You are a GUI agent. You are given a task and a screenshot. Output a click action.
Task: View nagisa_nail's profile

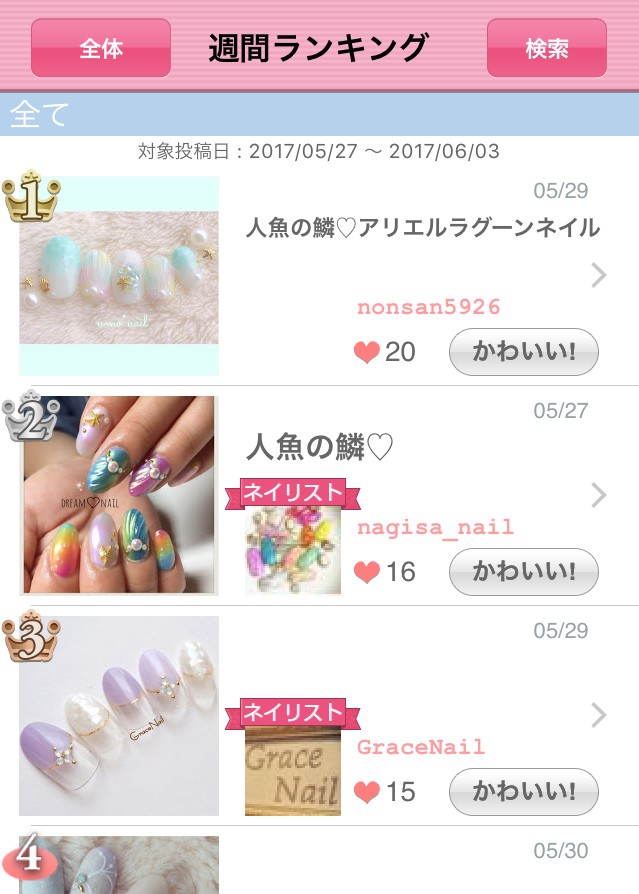coord(434,527)
